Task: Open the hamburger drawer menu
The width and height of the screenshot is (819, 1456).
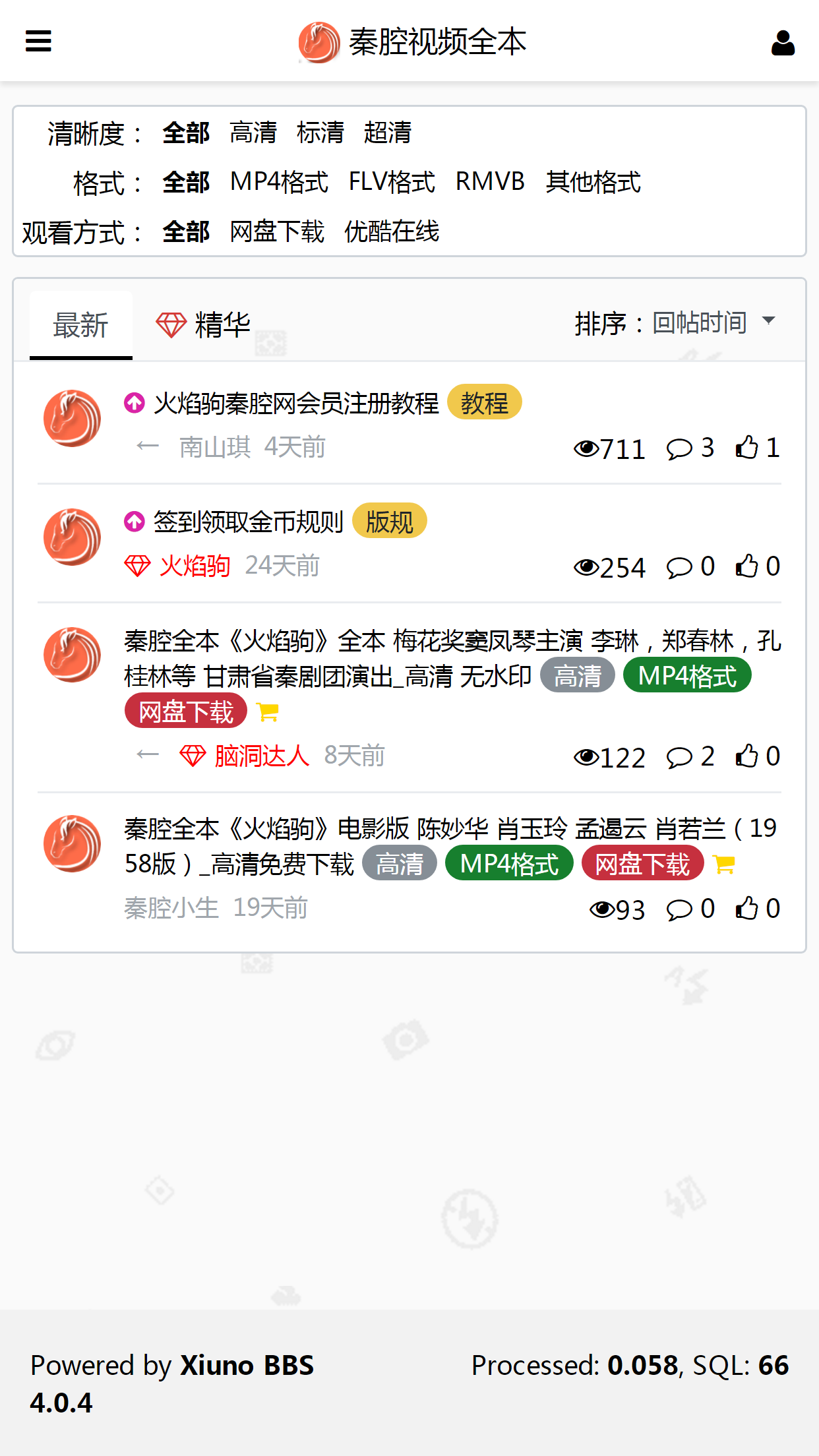Action: [x=38, y=42]
